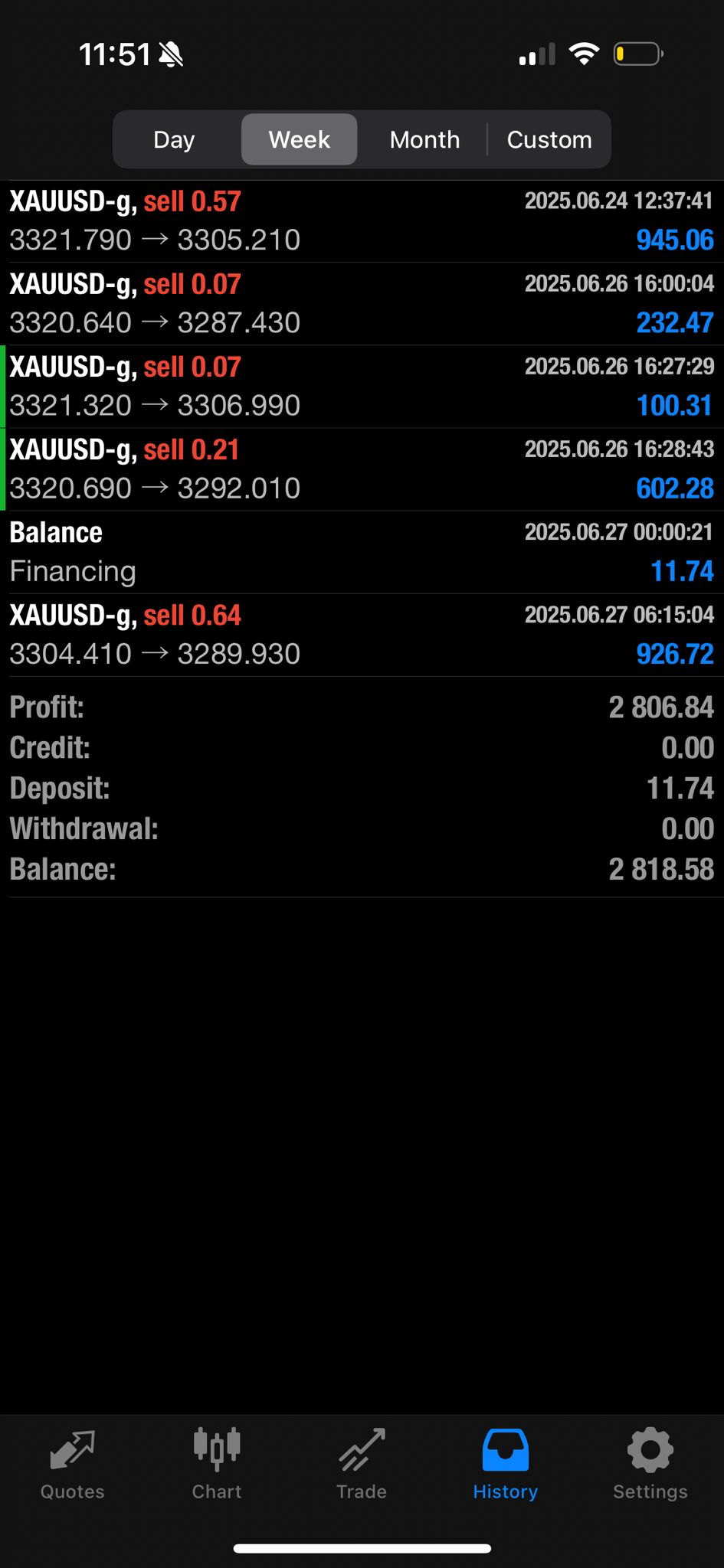The image size is (724, 1568).
Task: View details of the sell 0.21 trade
Action: 362,469
